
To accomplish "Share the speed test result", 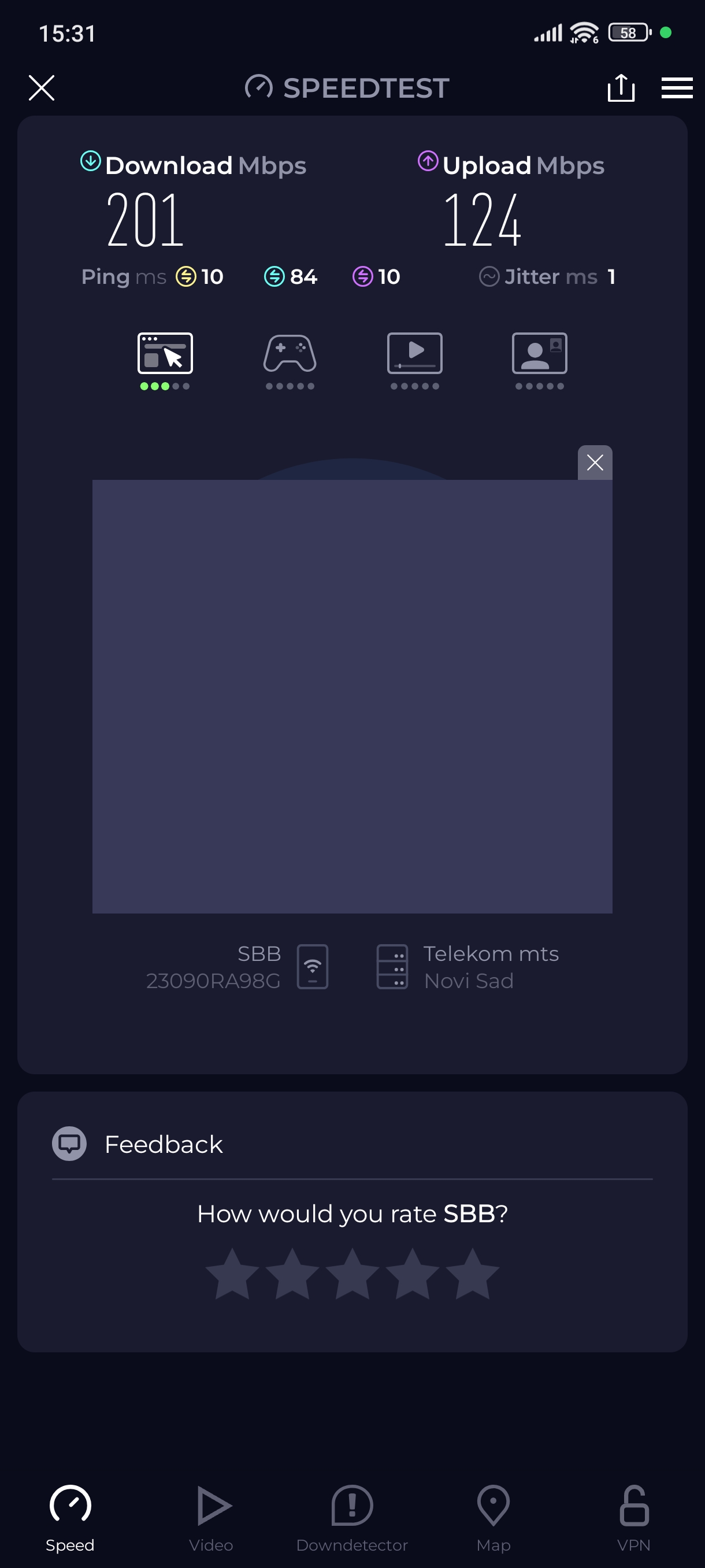I will tap(621, 88).
